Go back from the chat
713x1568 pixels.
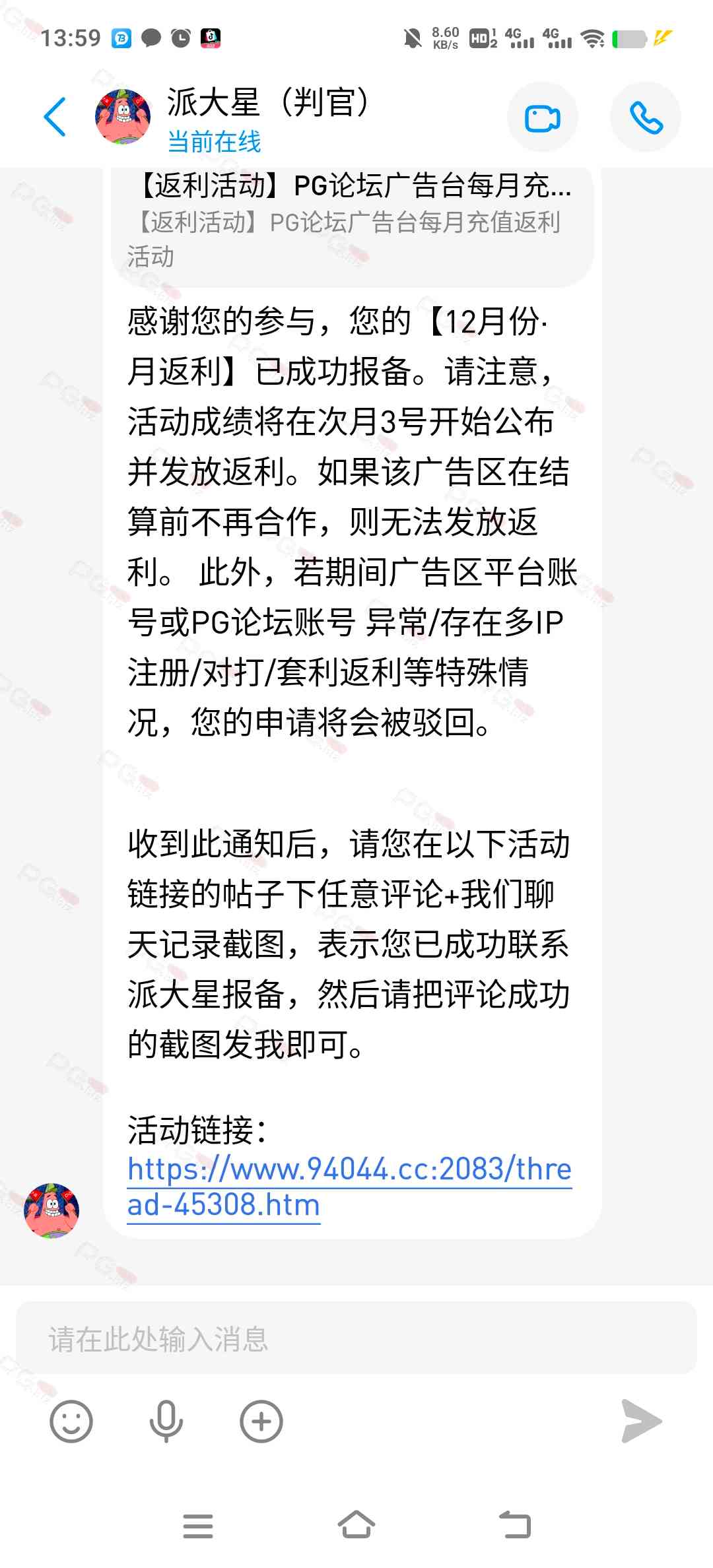[55, 117]
